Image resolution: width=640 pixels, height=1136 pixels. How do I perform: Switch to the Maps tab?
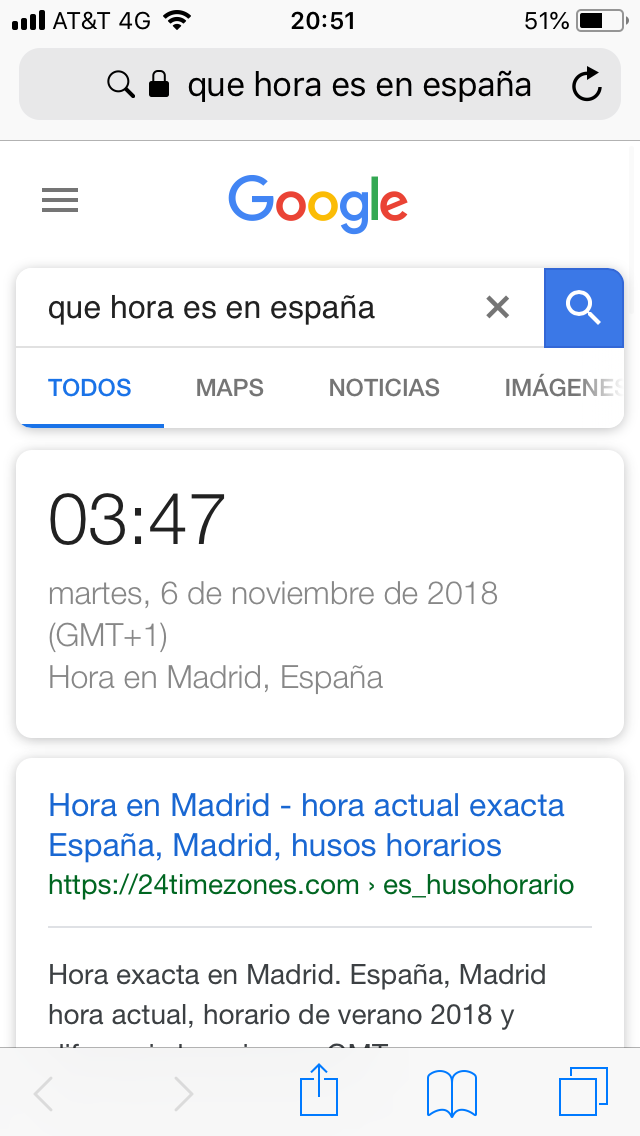pos(230,388)
